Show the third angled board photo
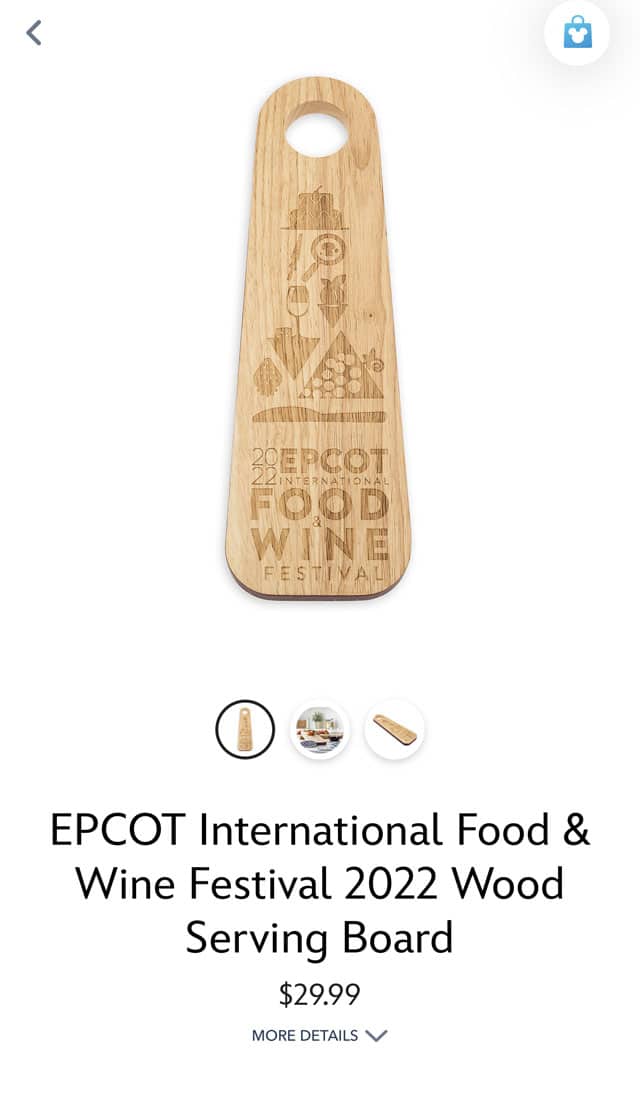The width and height of the screenshot is (640, 1119). (x=395, y=730)
